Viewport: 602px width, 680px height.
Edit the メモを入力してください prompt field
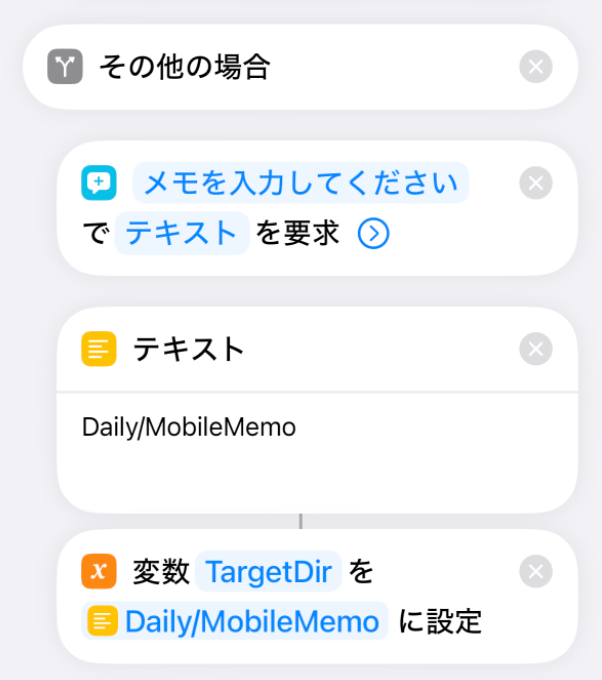[x=300, y=184]
